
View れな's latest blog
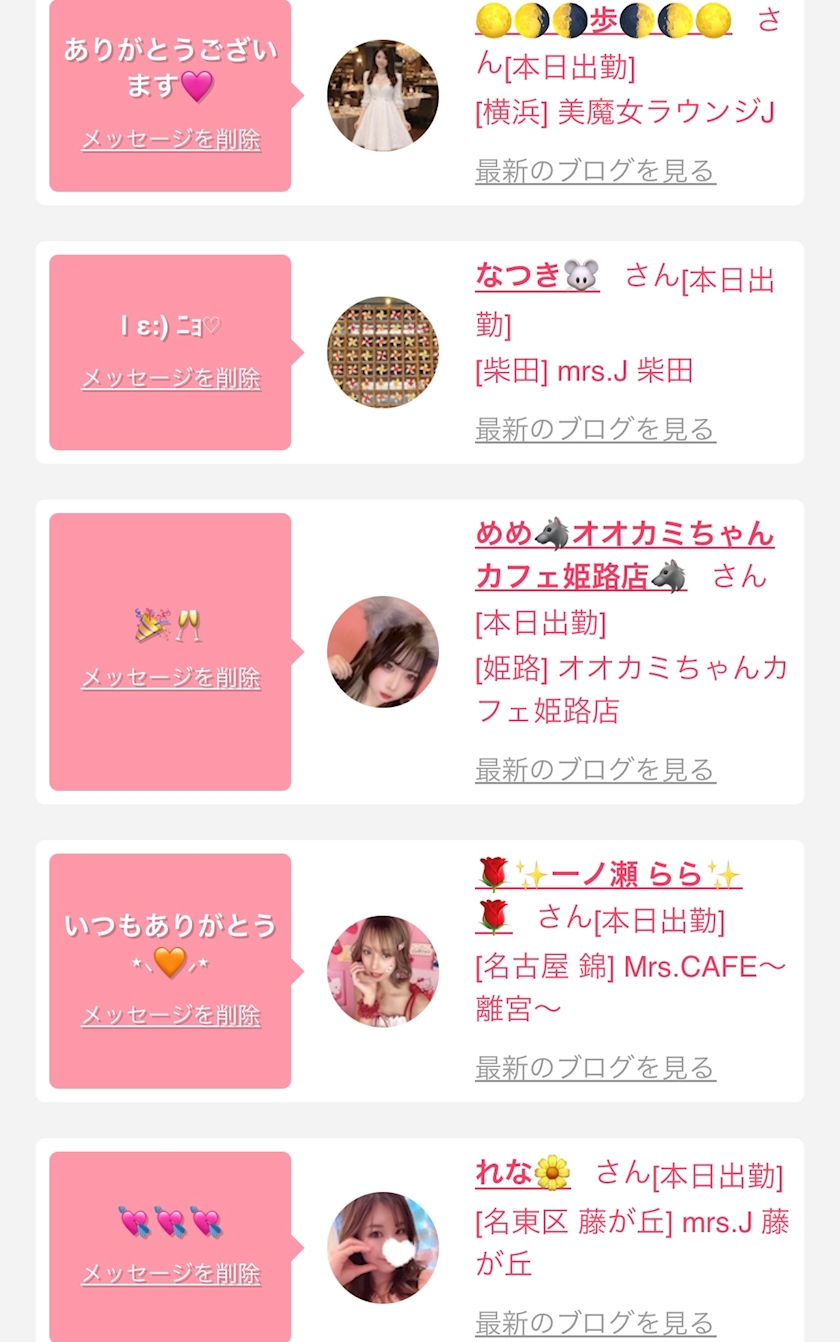click(595, 1323)
